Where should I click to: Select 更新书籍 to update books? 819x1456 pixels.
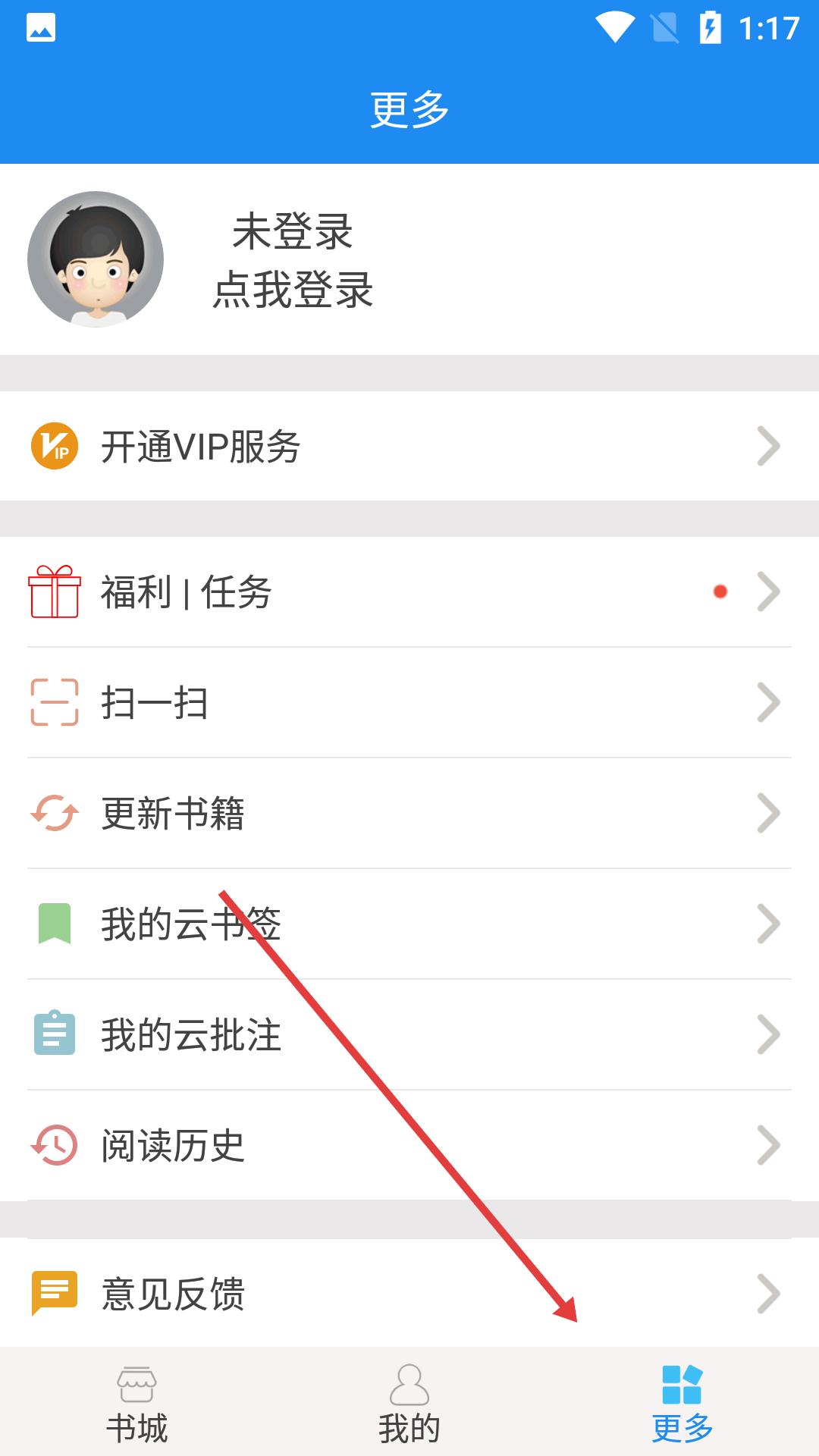[x=409, y=813]
